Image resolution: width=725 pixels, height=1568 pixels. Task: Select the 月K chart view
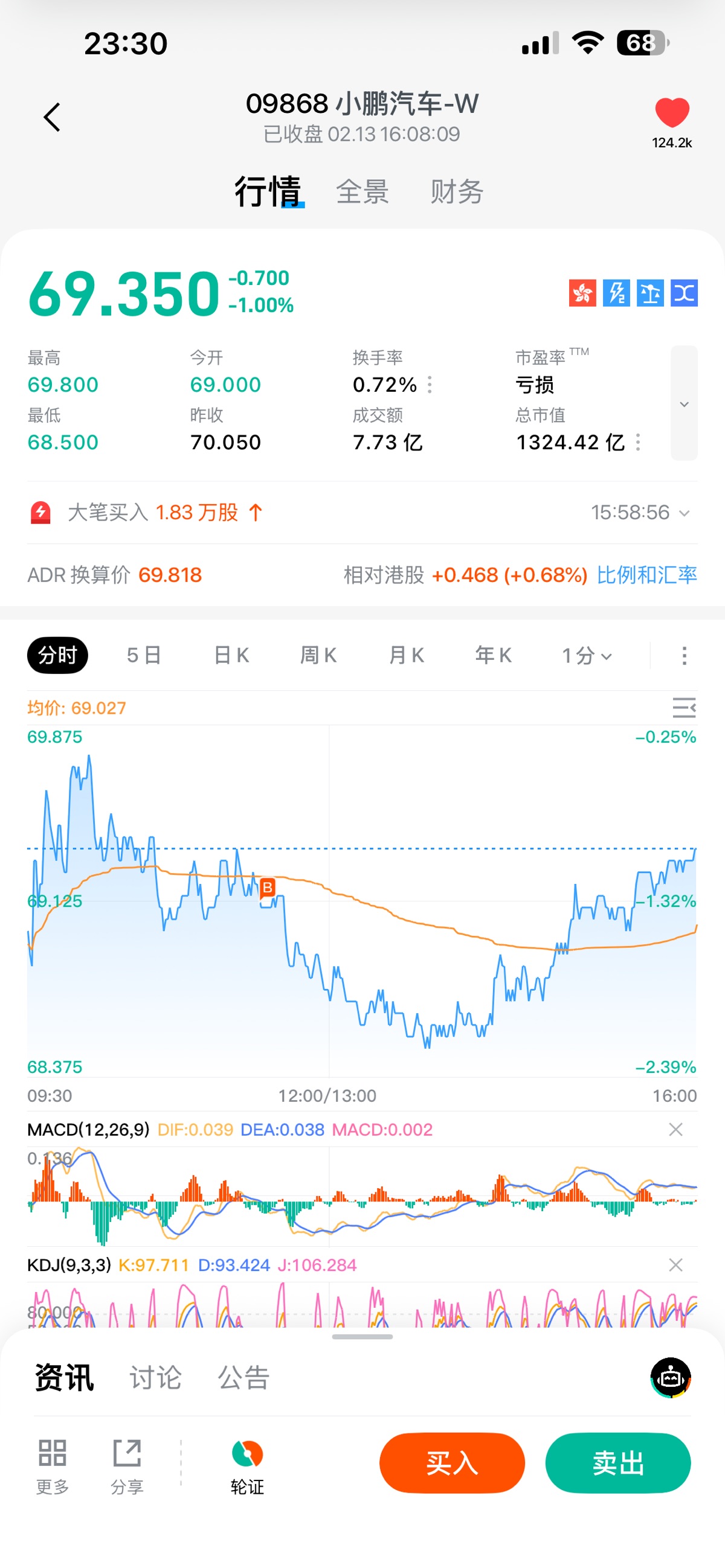pyautogui.click(x=407, y=656)
